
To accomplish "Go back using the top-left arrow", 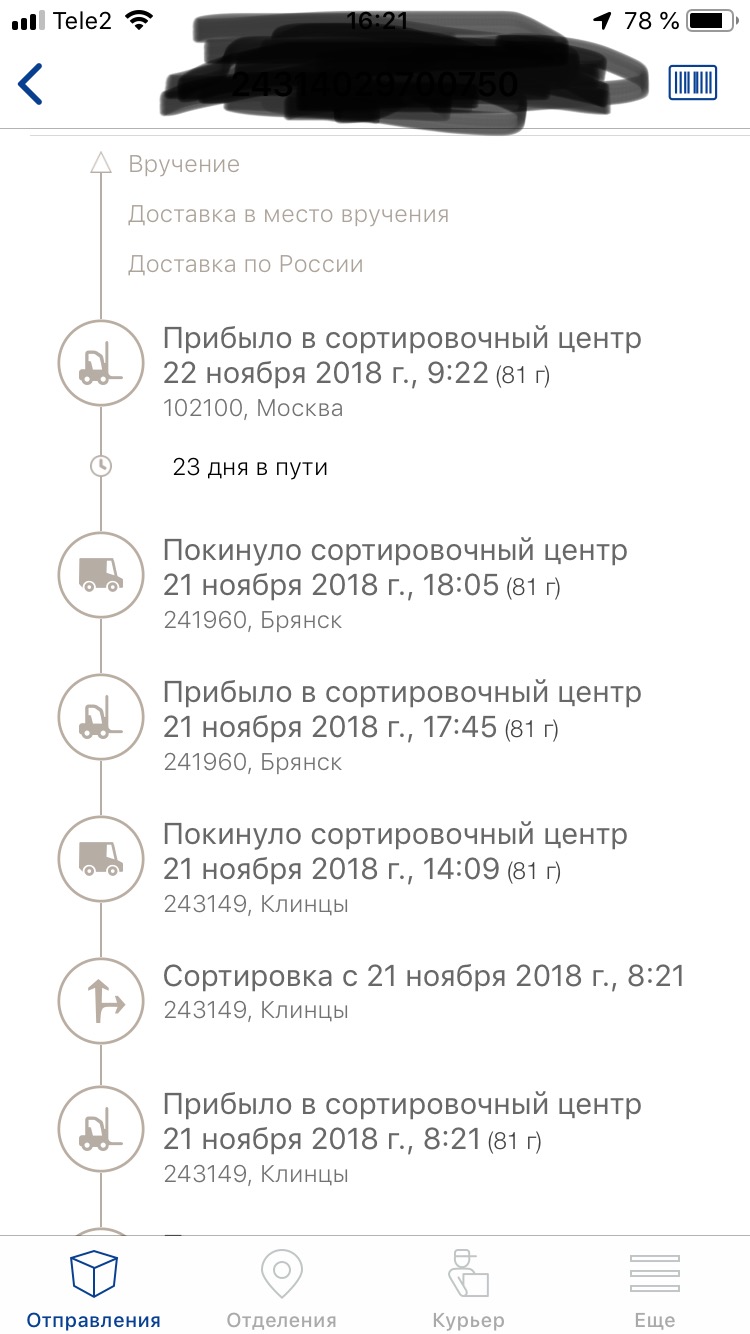I will click(31, 84).
